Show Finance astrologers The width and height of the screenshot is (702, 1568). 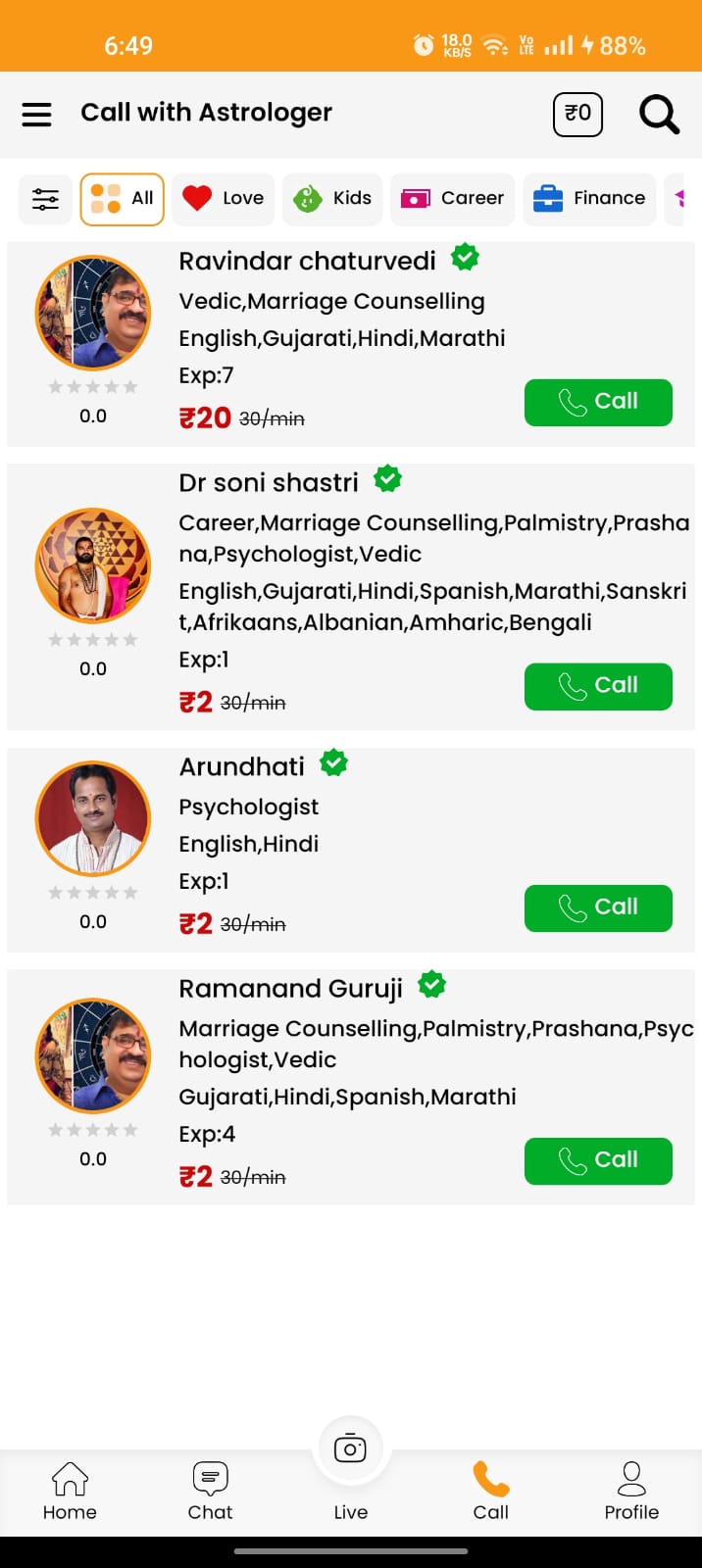pos(589,199)
